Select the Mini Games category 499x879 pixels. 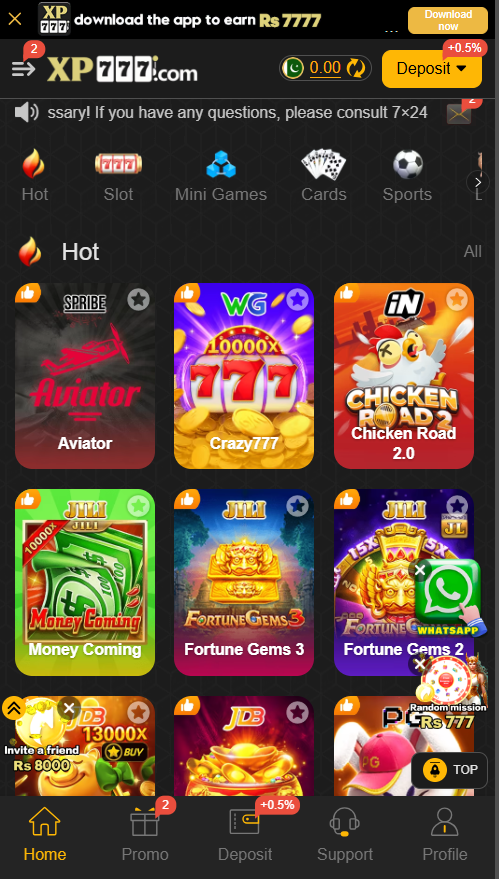221,176
